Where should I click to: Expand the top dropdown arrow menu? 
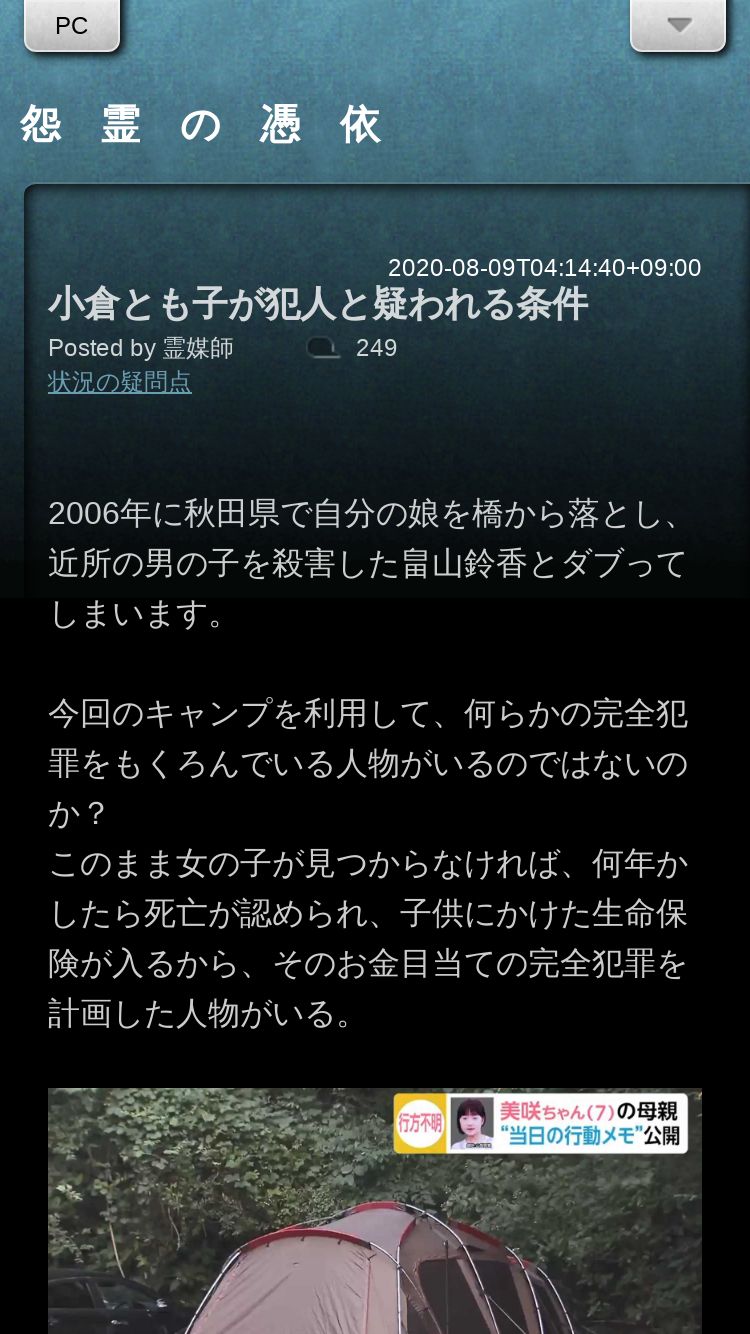678,25
